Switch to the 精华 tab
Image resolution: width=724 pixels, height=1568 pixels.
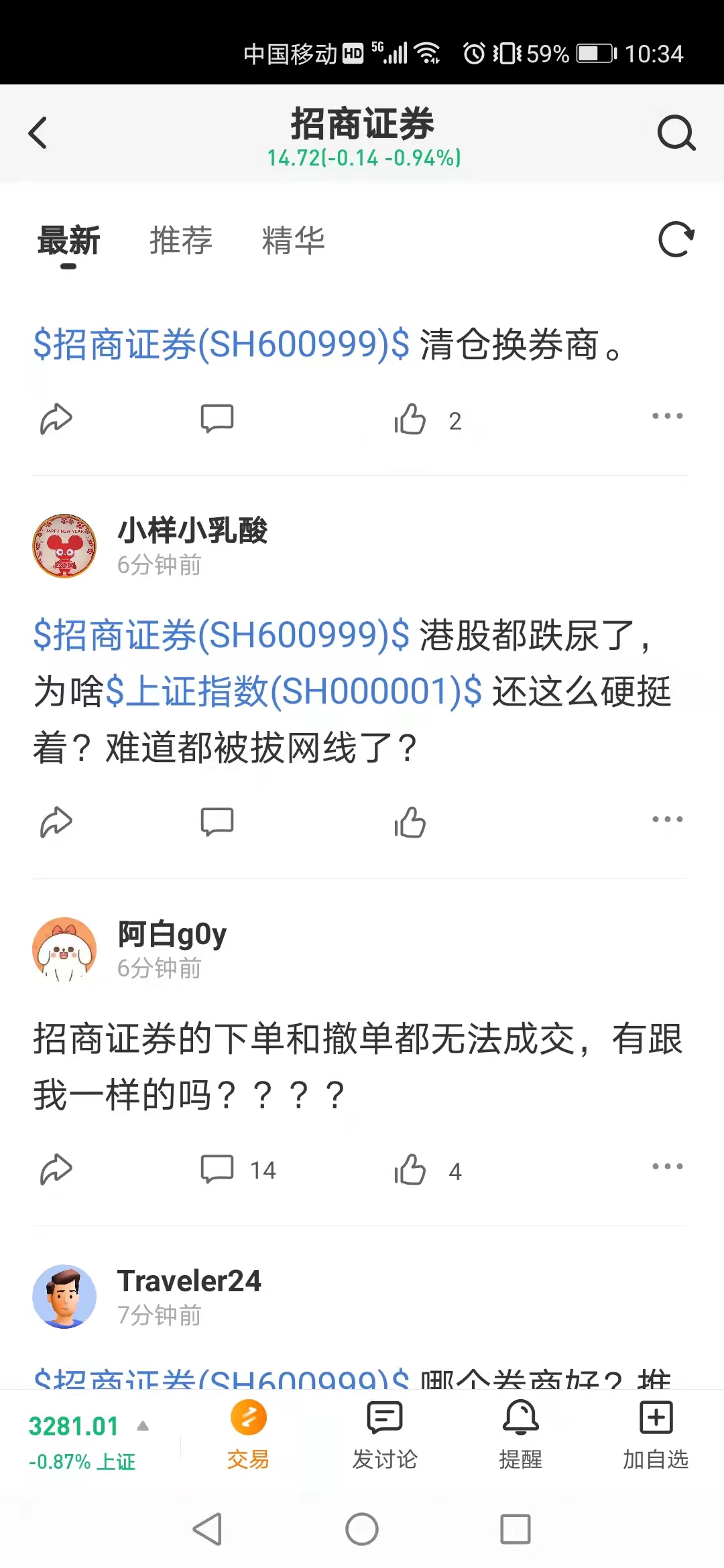[293, 241]
